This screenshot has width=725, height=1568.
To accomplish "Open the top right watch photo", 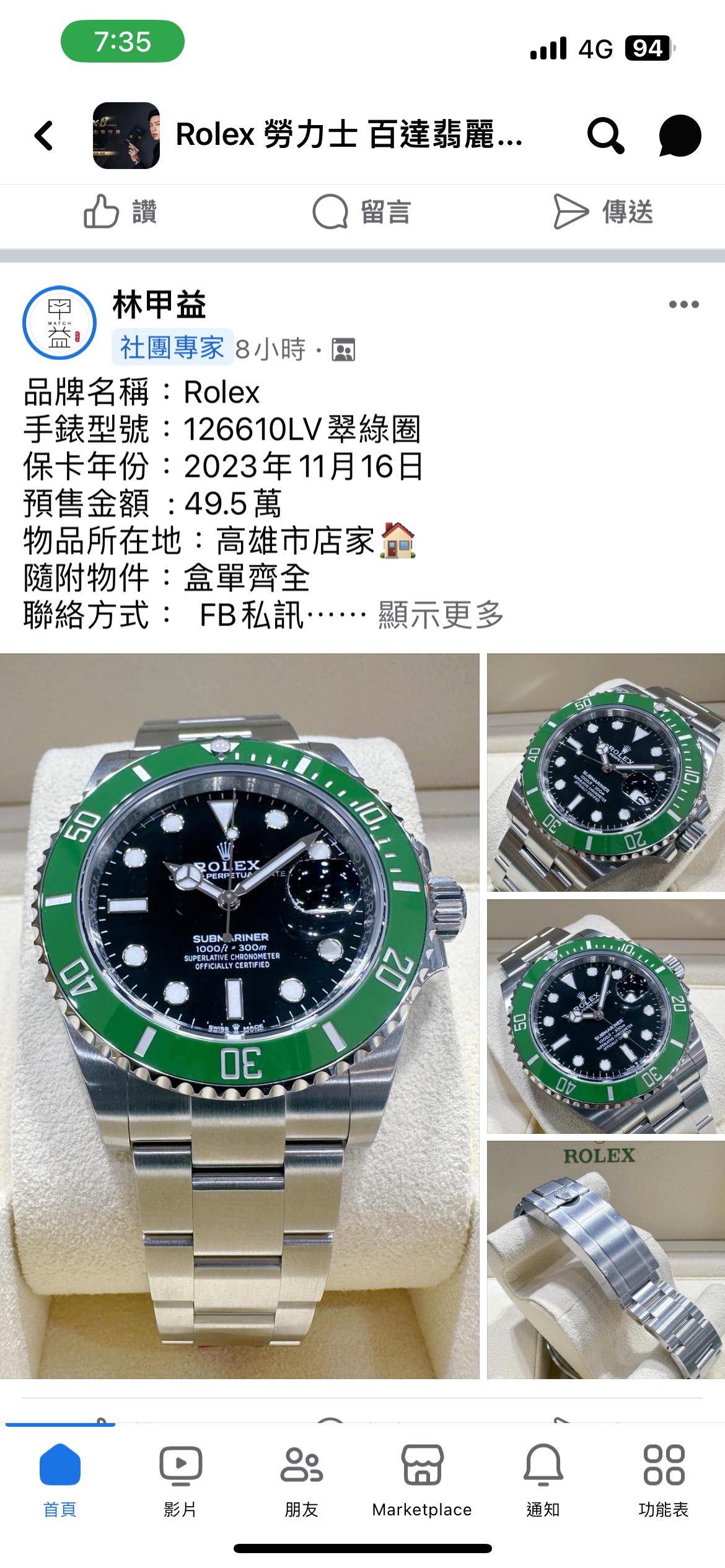I will [605, 772].
